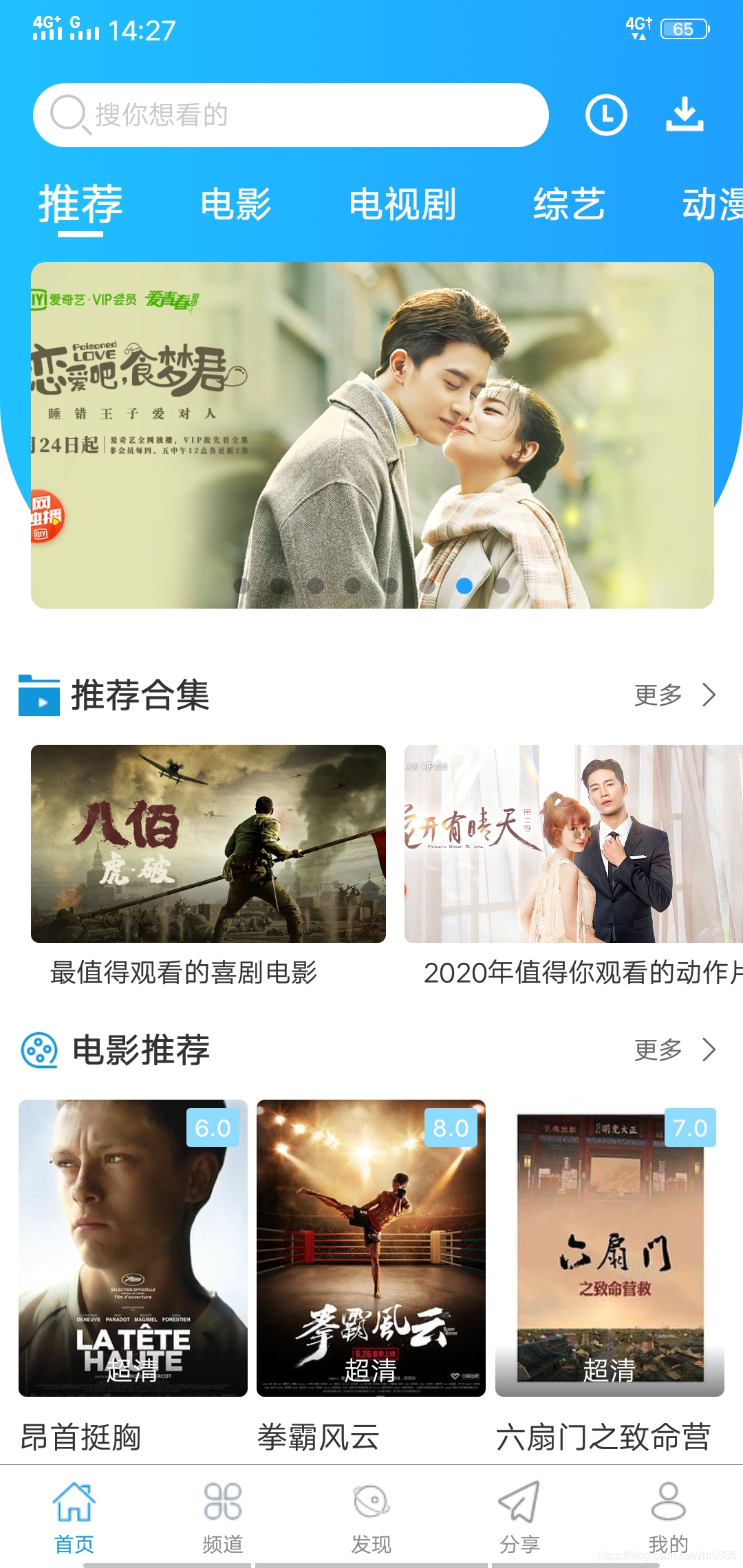Click the 推荐合集 folder icon
Image resolution: width=743 pixels, height=1568 pixels.
(x=38, y=697)
